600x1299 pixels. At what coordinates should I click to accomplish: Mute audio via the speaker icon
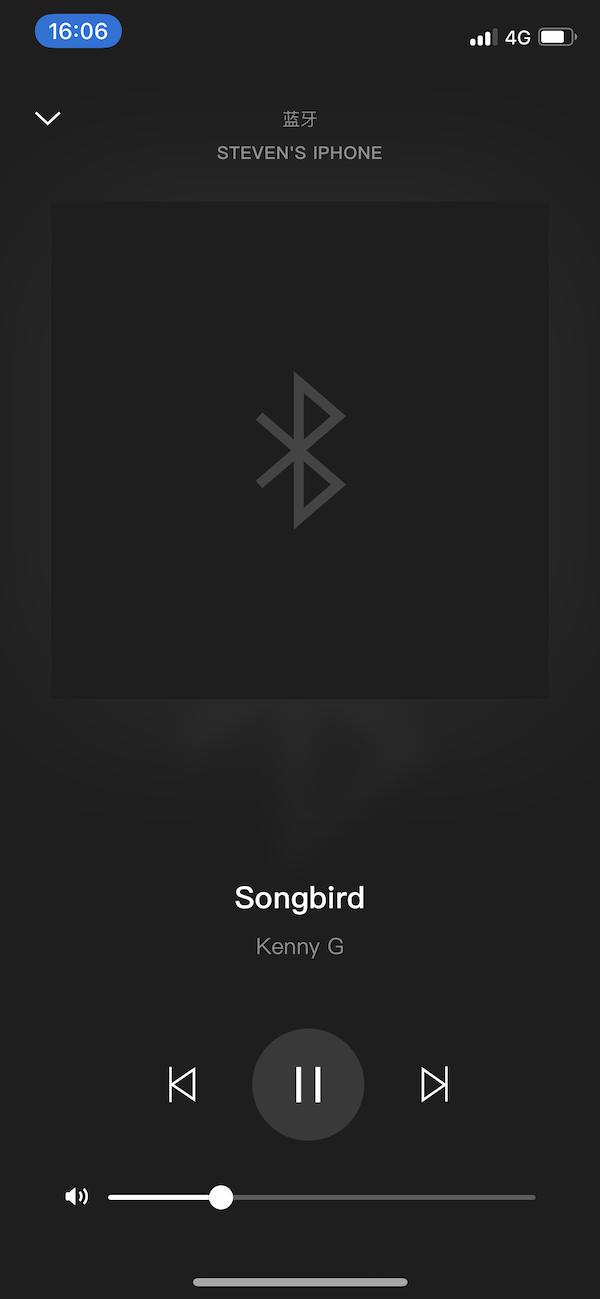[77, 1196]
